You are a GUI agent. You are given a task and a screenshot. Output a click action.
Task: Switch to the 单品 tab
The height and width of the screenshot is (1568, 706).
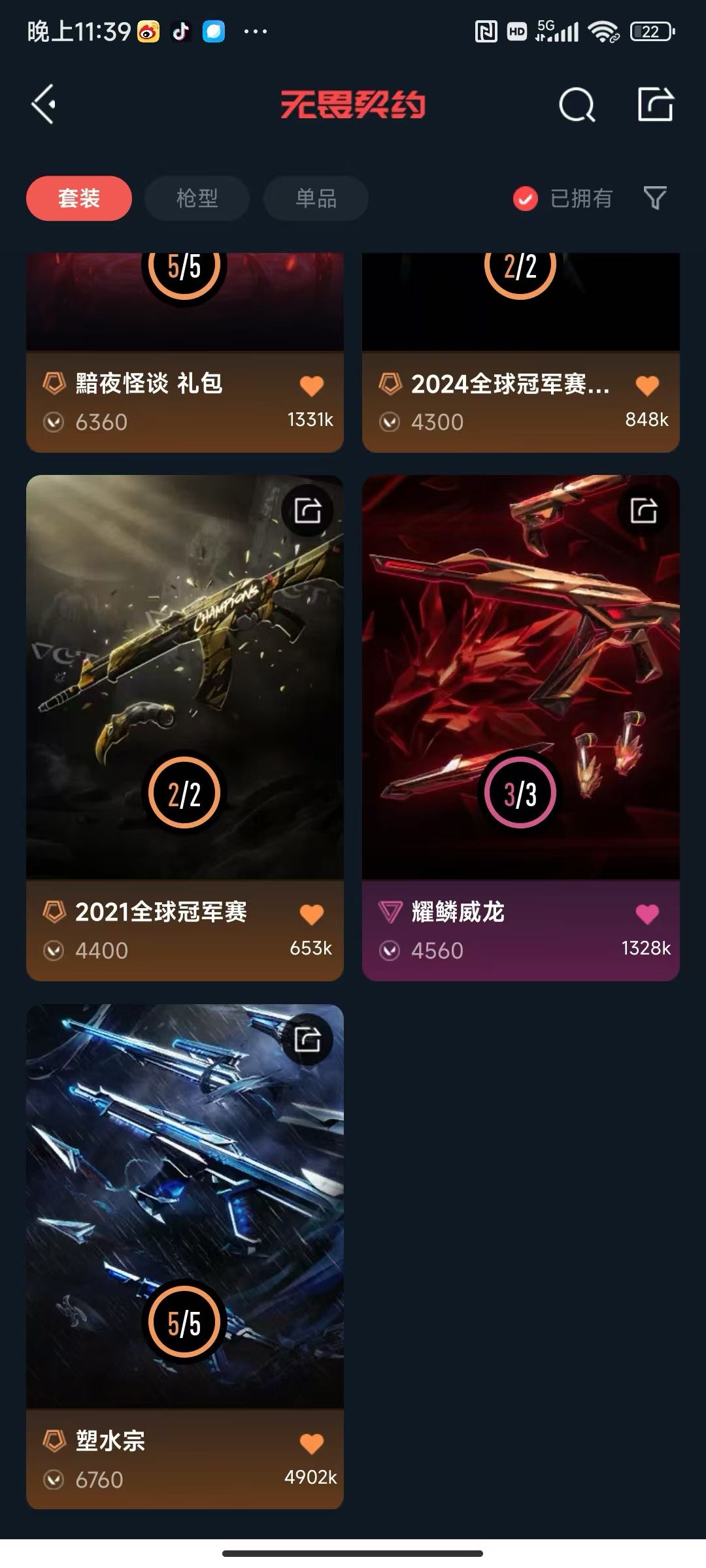click(x=316, y=198)
